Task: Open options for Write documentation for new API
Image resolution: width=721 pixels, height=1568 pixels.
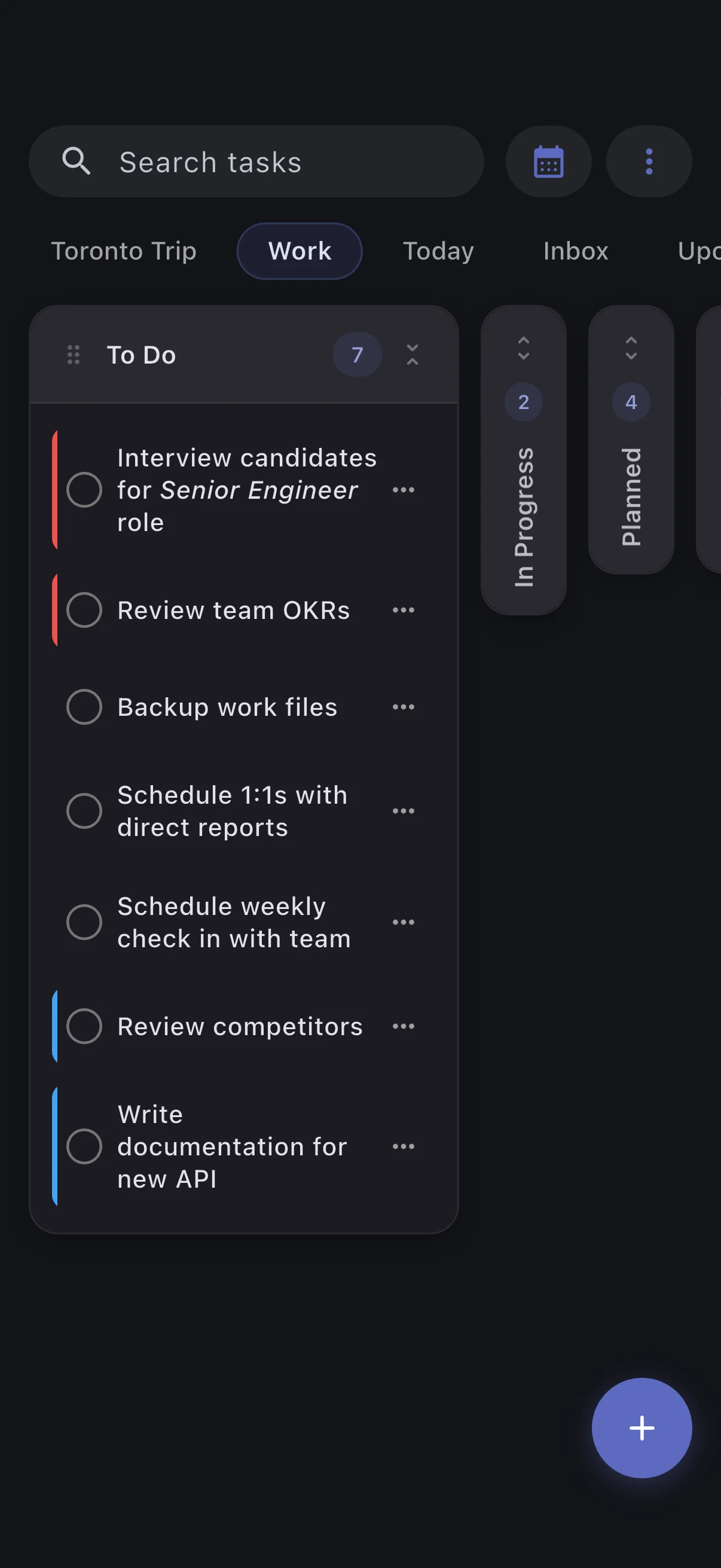Action: tap(404, 1146)
